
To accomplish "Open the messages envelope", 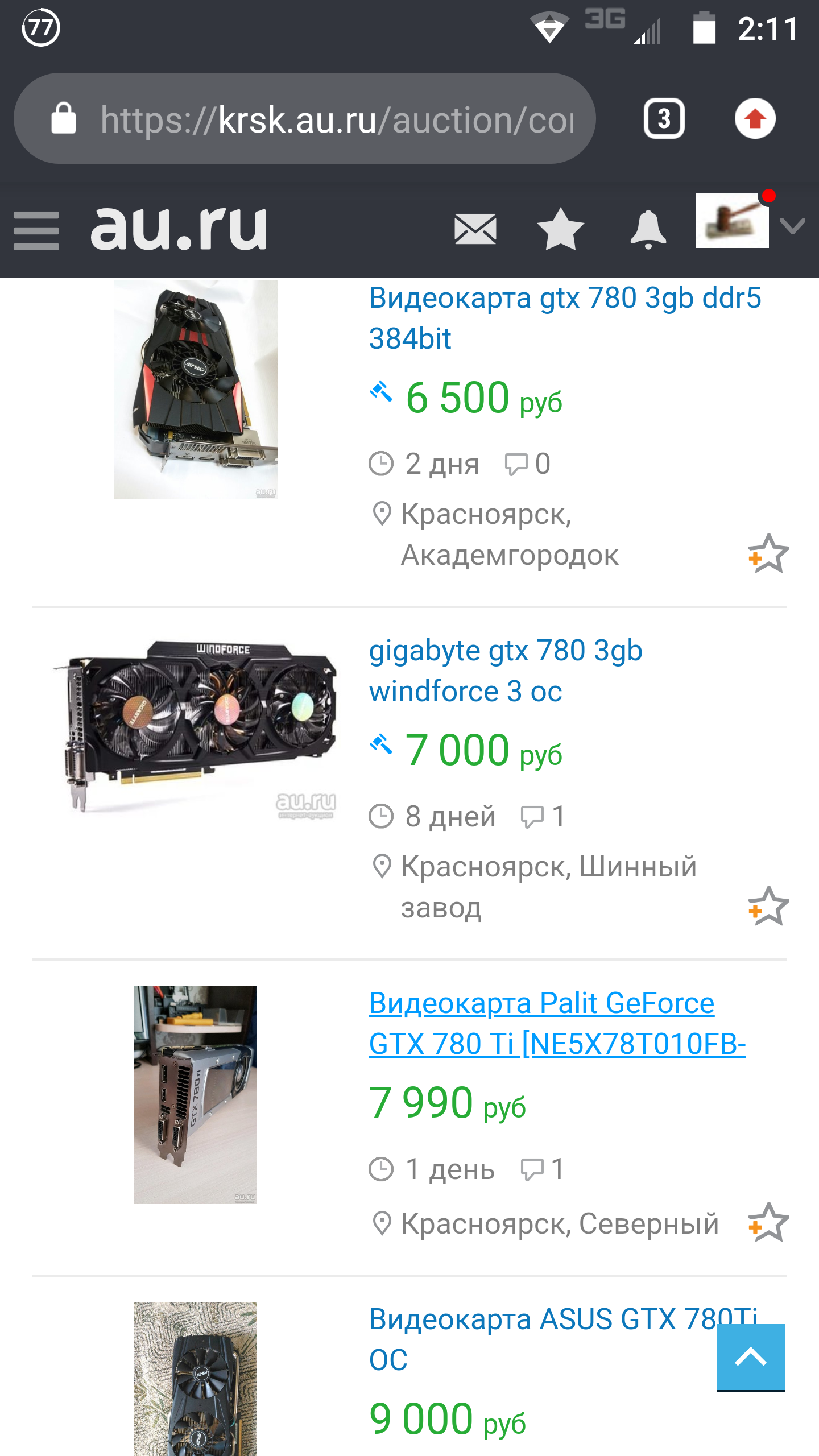I will tap(475, 230).
